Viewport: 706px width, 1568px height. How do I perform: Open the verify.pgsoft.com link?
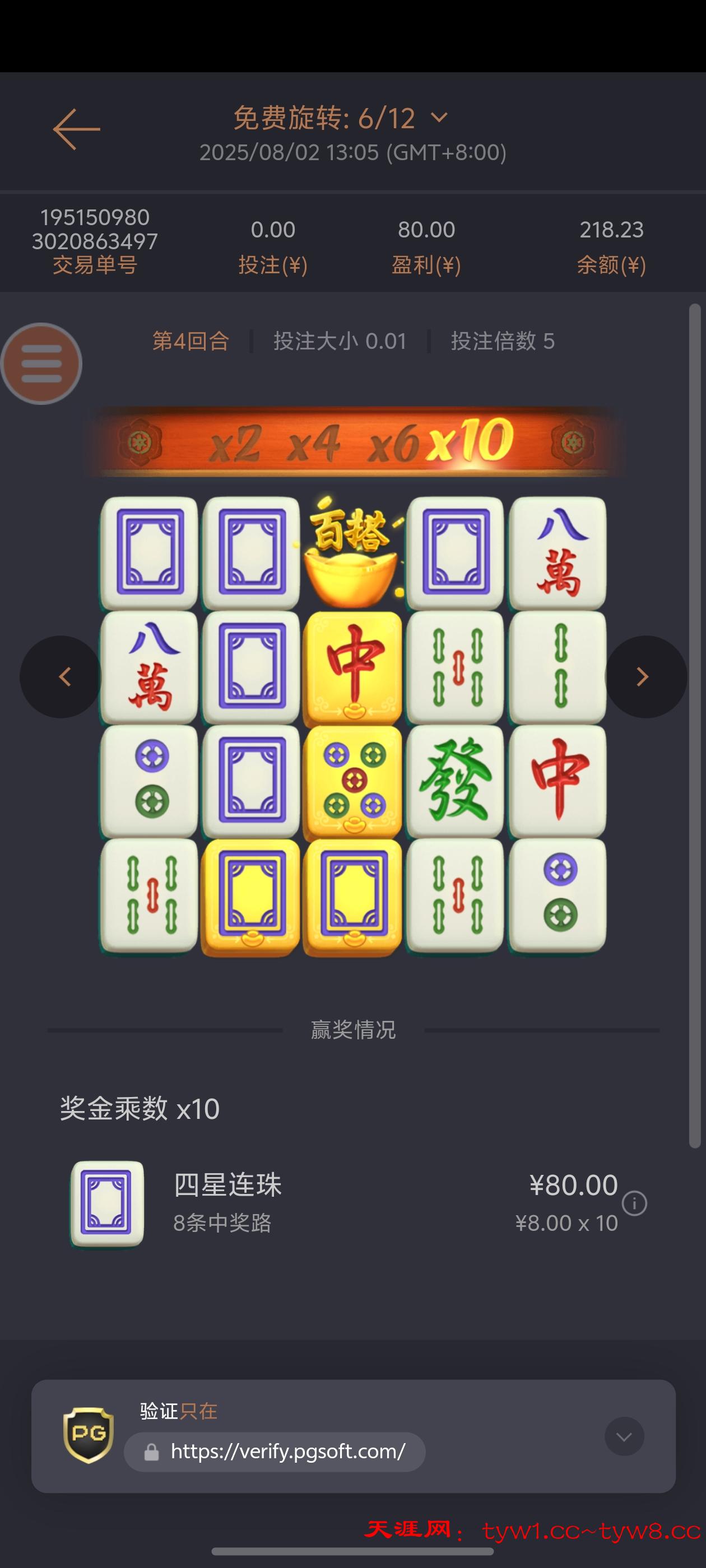(x=287, y=1452)
